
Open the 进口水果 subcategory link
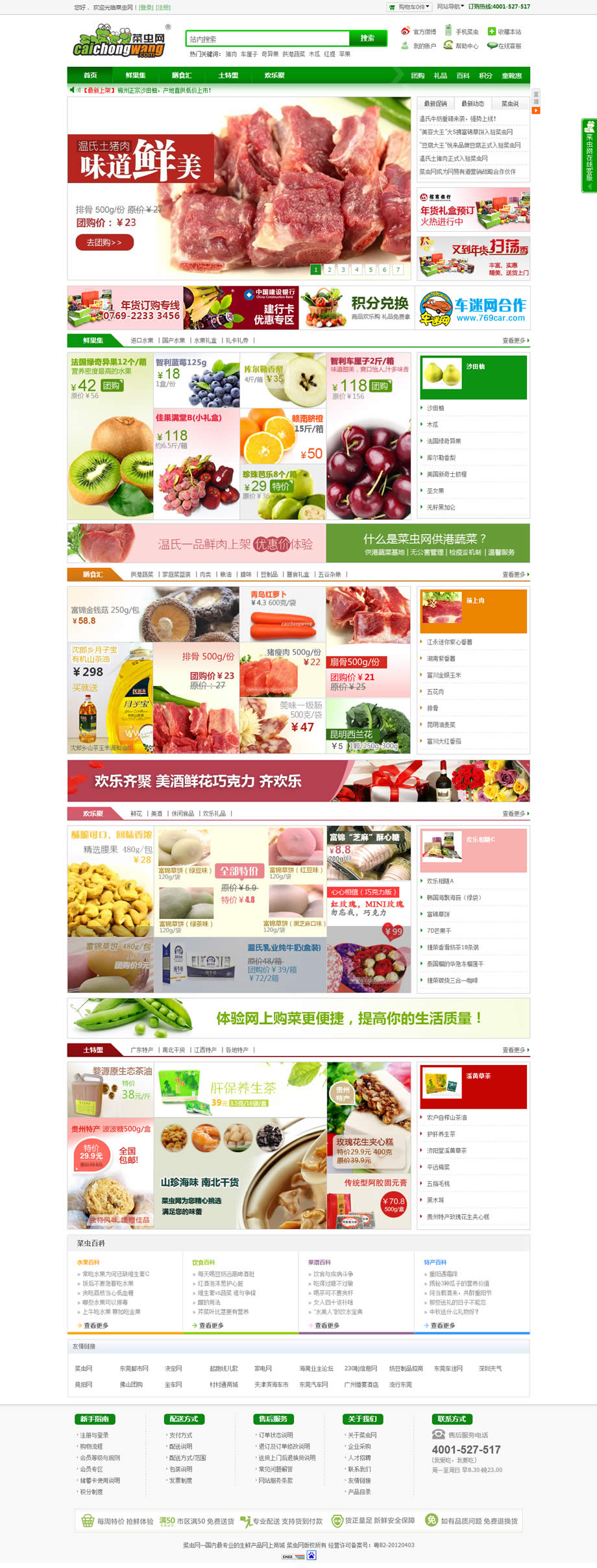click(141, 340)
